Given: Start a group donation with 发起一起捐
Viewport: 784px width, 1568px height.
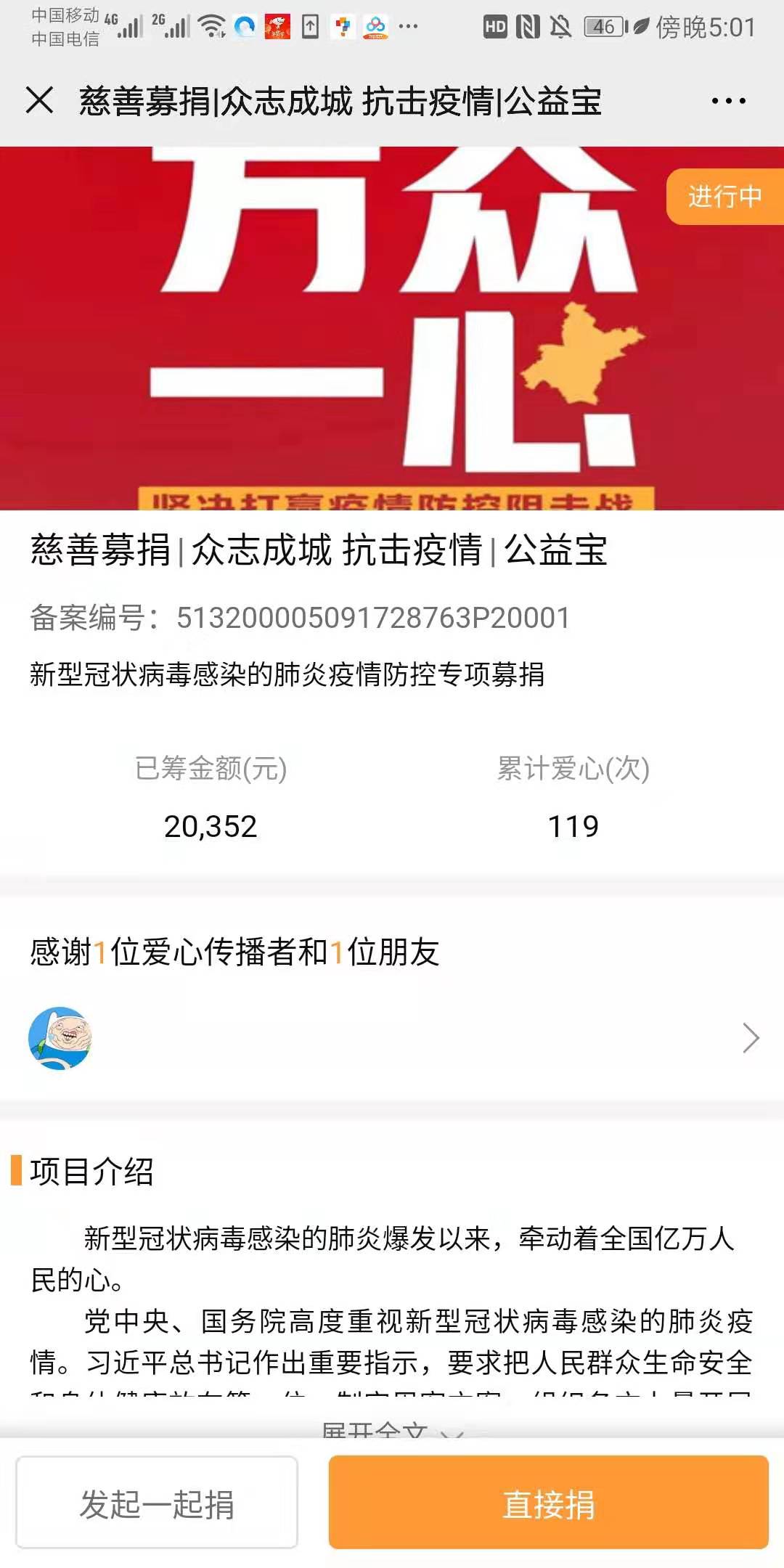Looking at the screenshot, I should coord(157,1503).
